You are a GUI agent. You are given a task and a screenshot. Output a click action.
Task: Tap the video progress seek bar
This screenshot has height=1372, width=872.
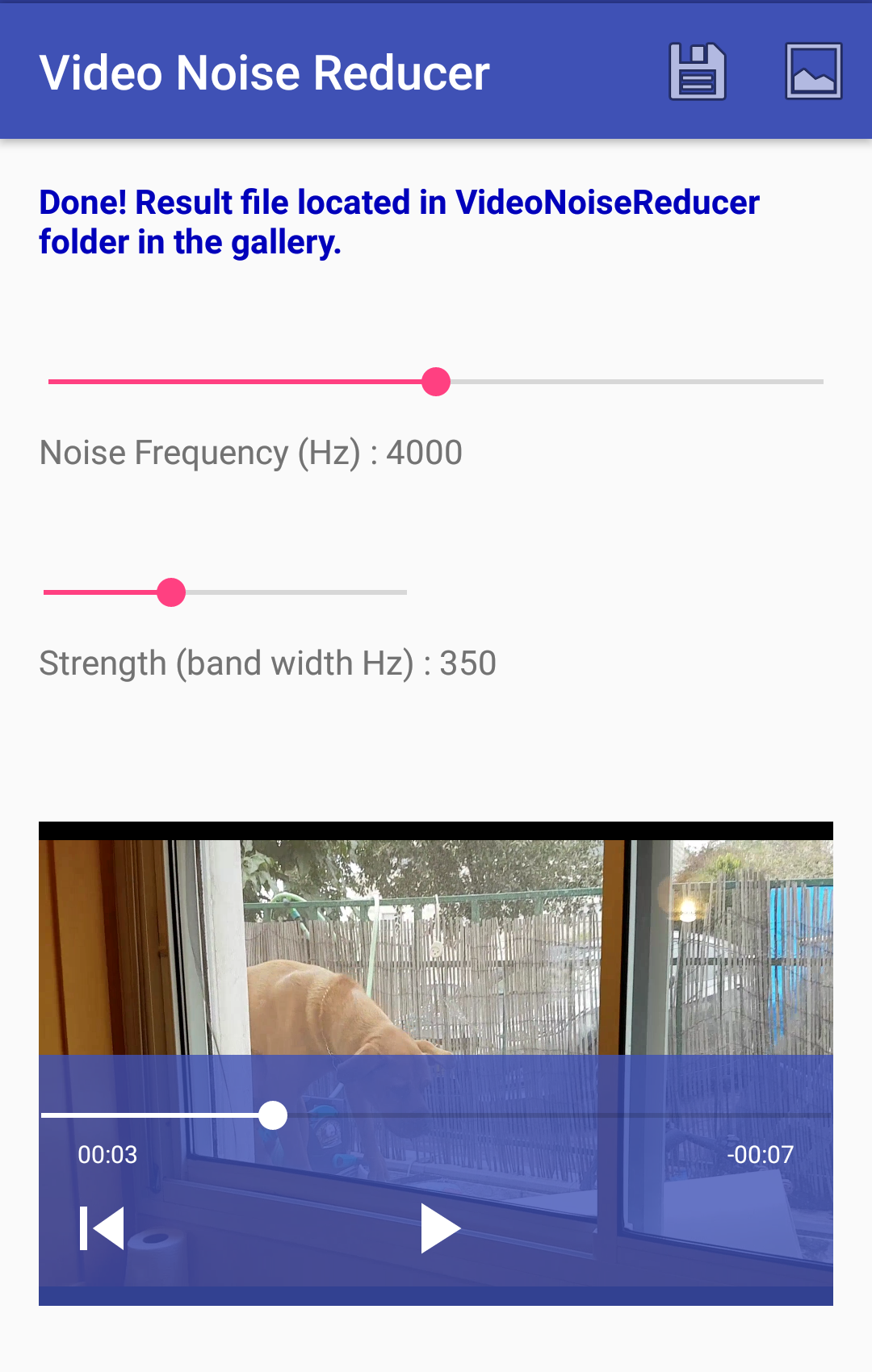coord(436,1116)
